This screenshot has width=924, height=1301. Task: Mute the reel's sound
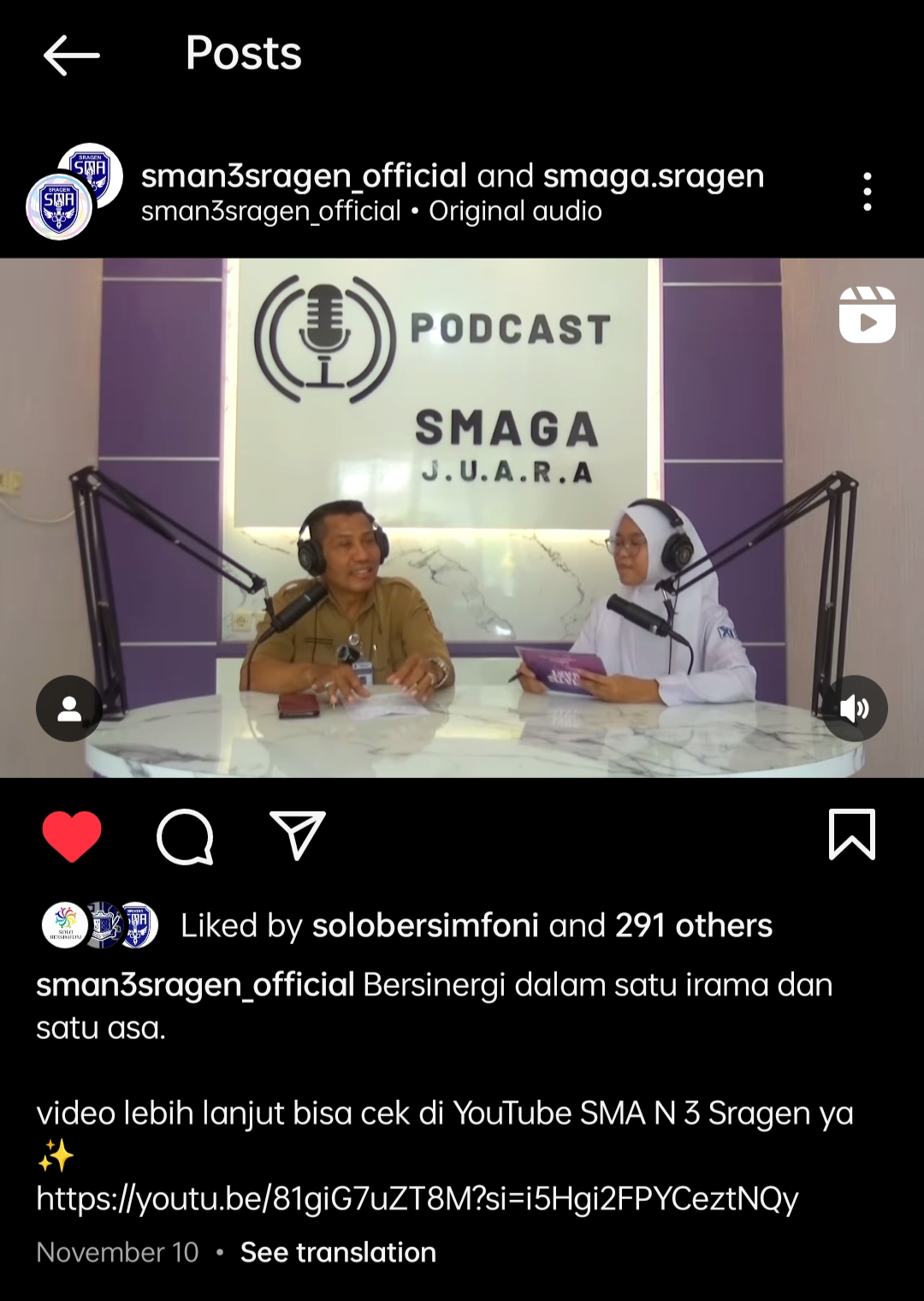855,709
